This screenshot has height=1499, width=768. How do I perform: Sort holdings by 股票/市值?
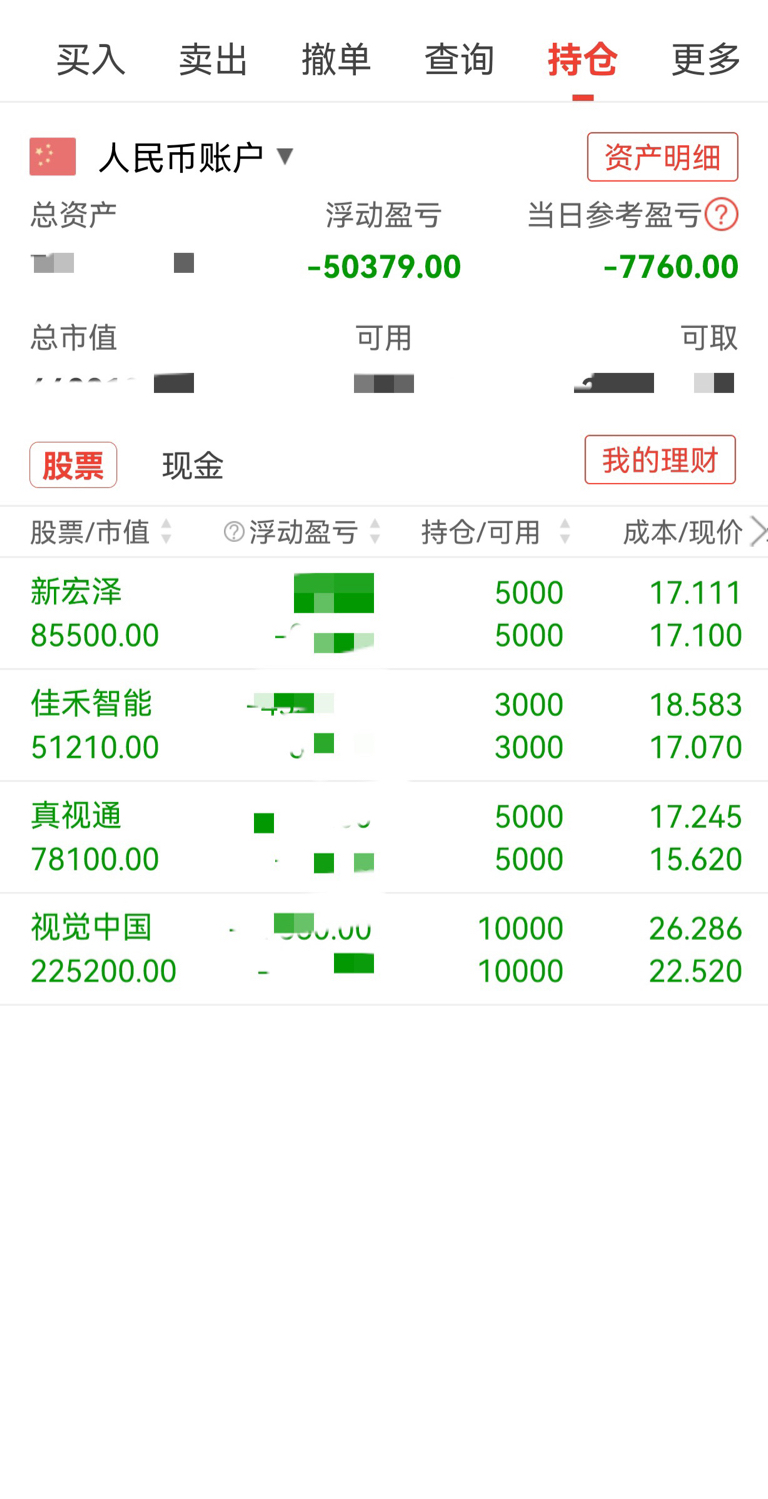(x=100, y=532)
